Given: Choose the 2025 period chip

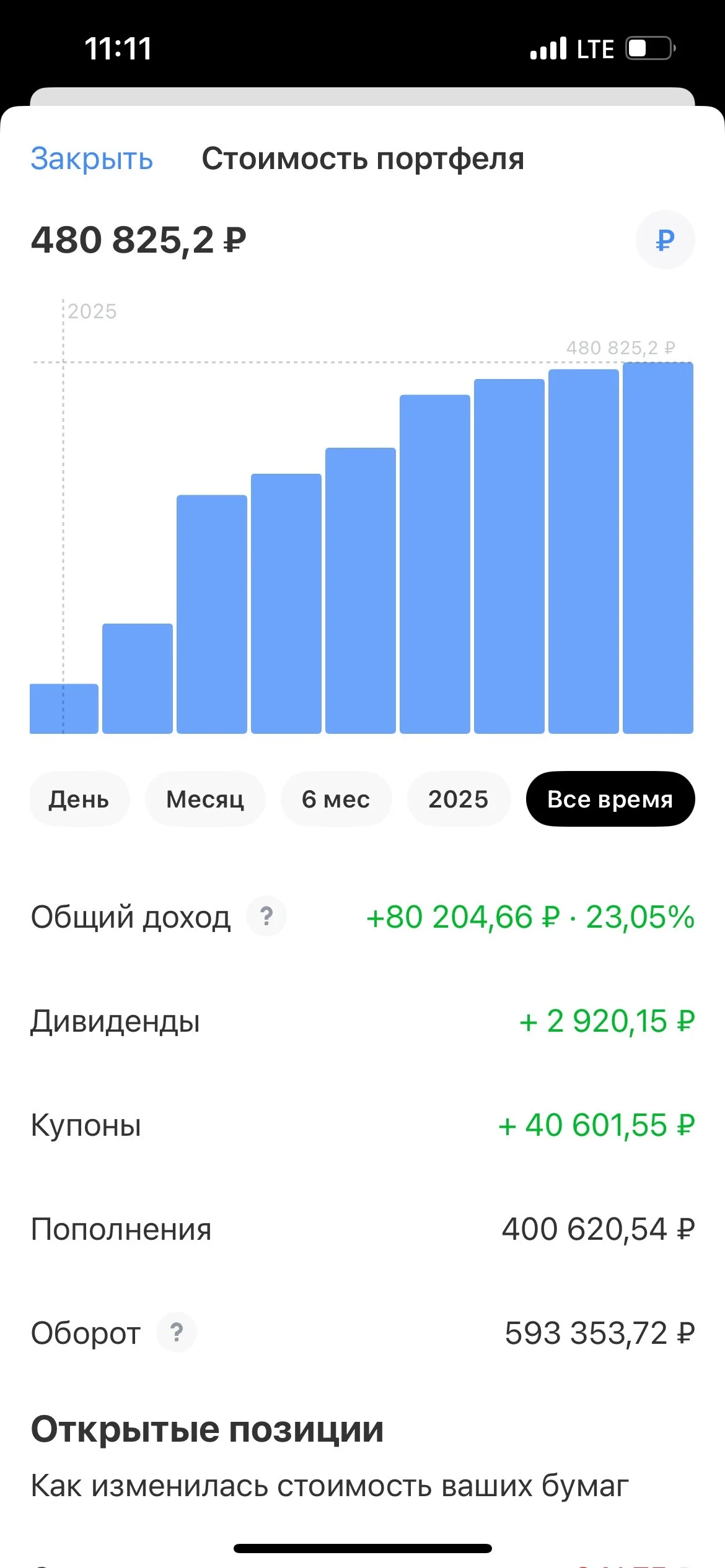Looking at the screenshot, I should click(459, 799).
